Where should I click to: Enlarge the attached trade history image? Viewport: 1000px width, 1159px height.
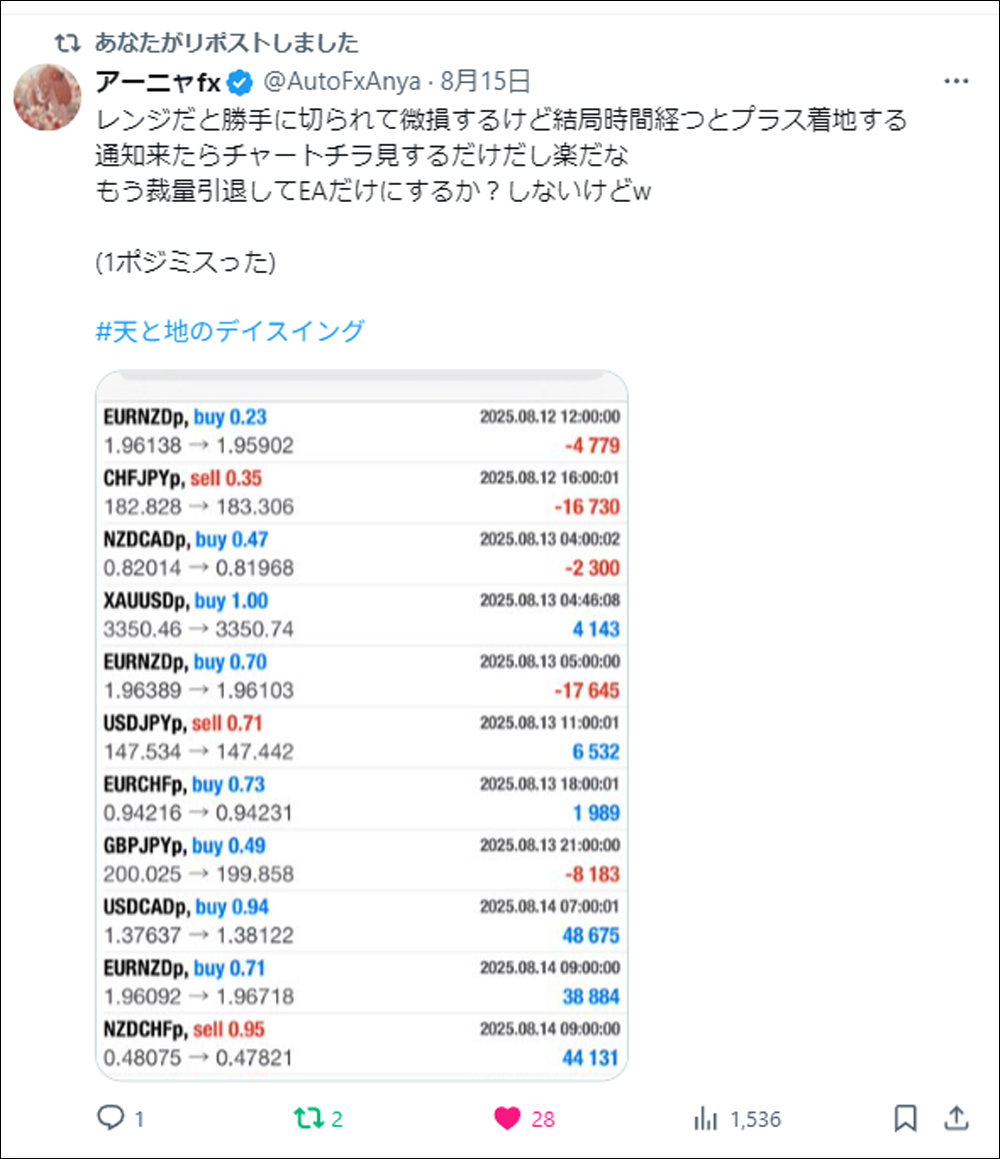[x=361, y=725]
